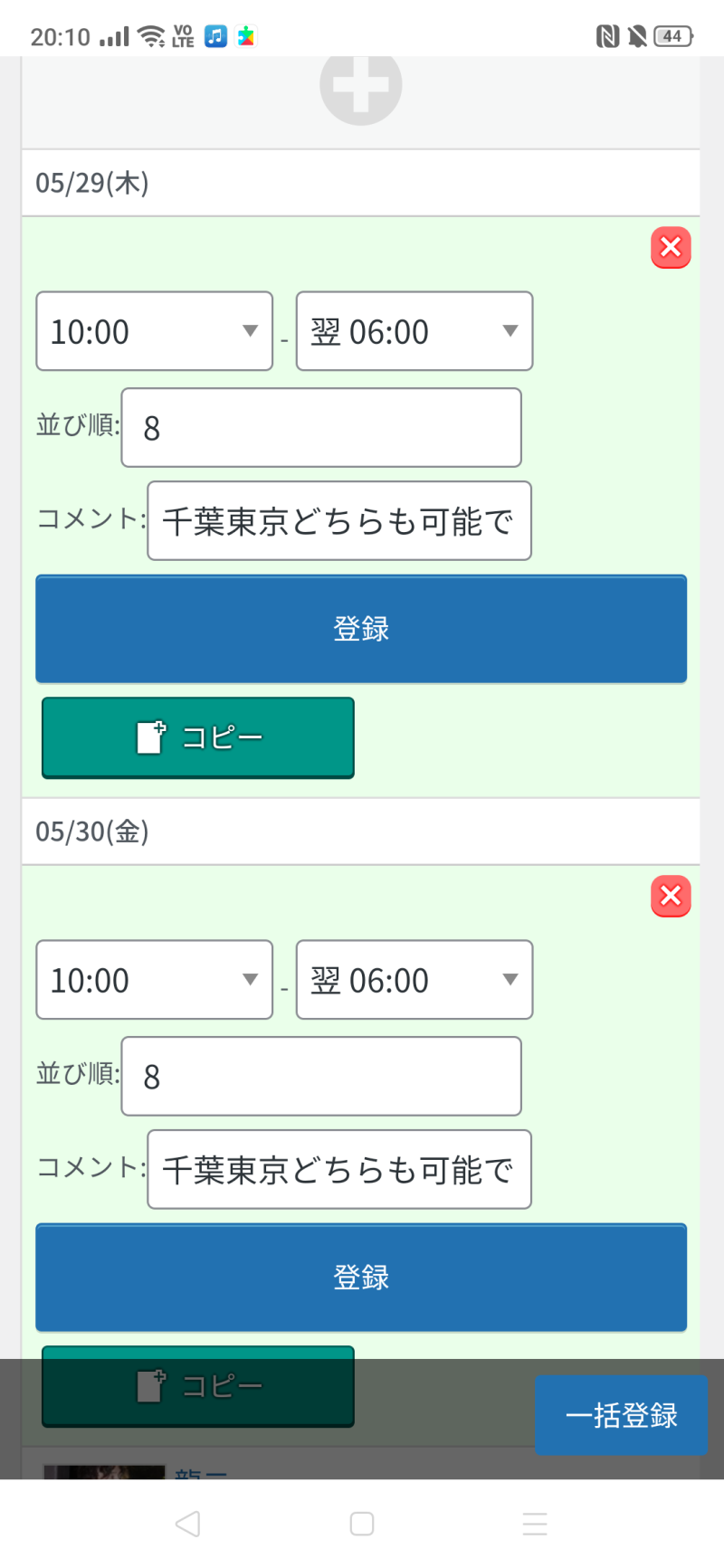
Task: Open the 10:00 start time dropdown for 05/30
Action: click(x=154, y=980)
